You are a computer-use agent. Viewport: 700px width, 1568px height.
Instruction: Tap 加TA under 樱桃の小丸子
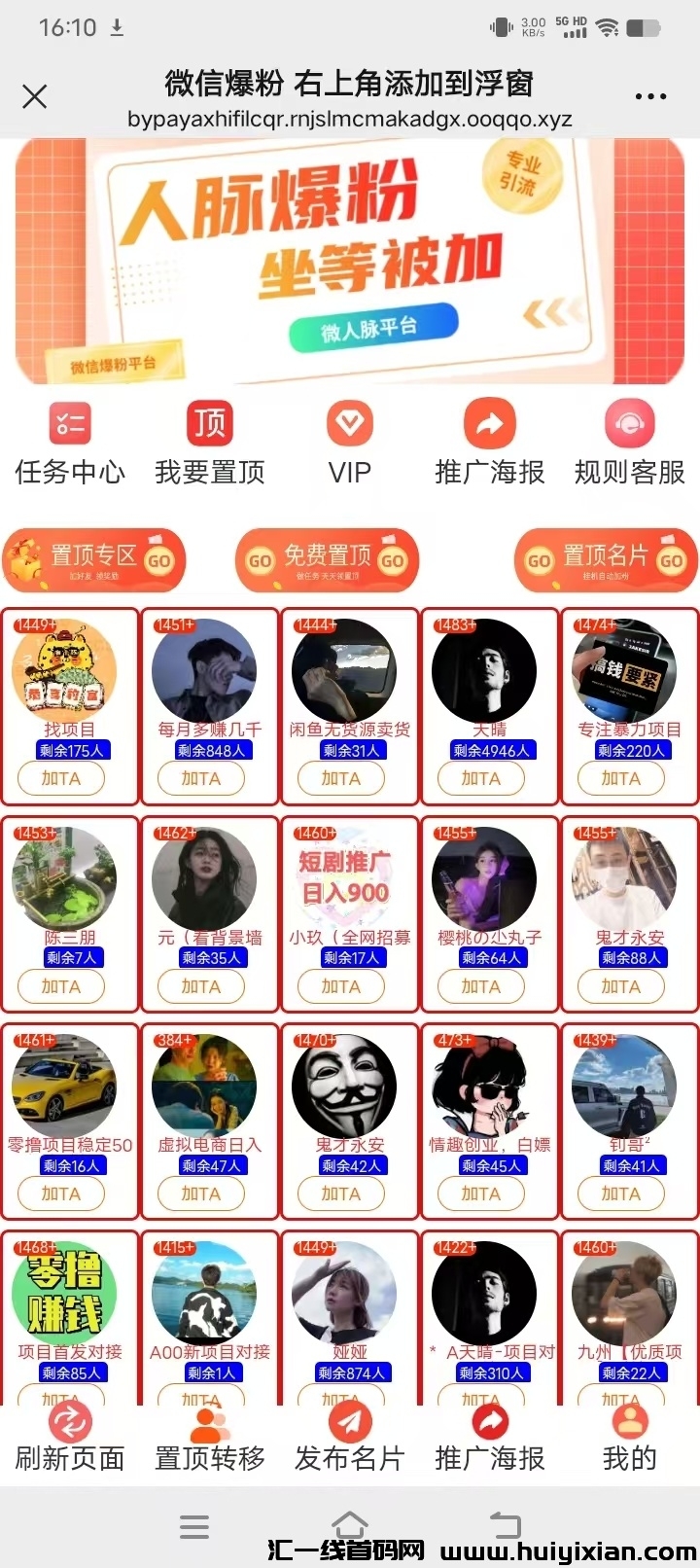pyautogui.click(x=481, y=986)
